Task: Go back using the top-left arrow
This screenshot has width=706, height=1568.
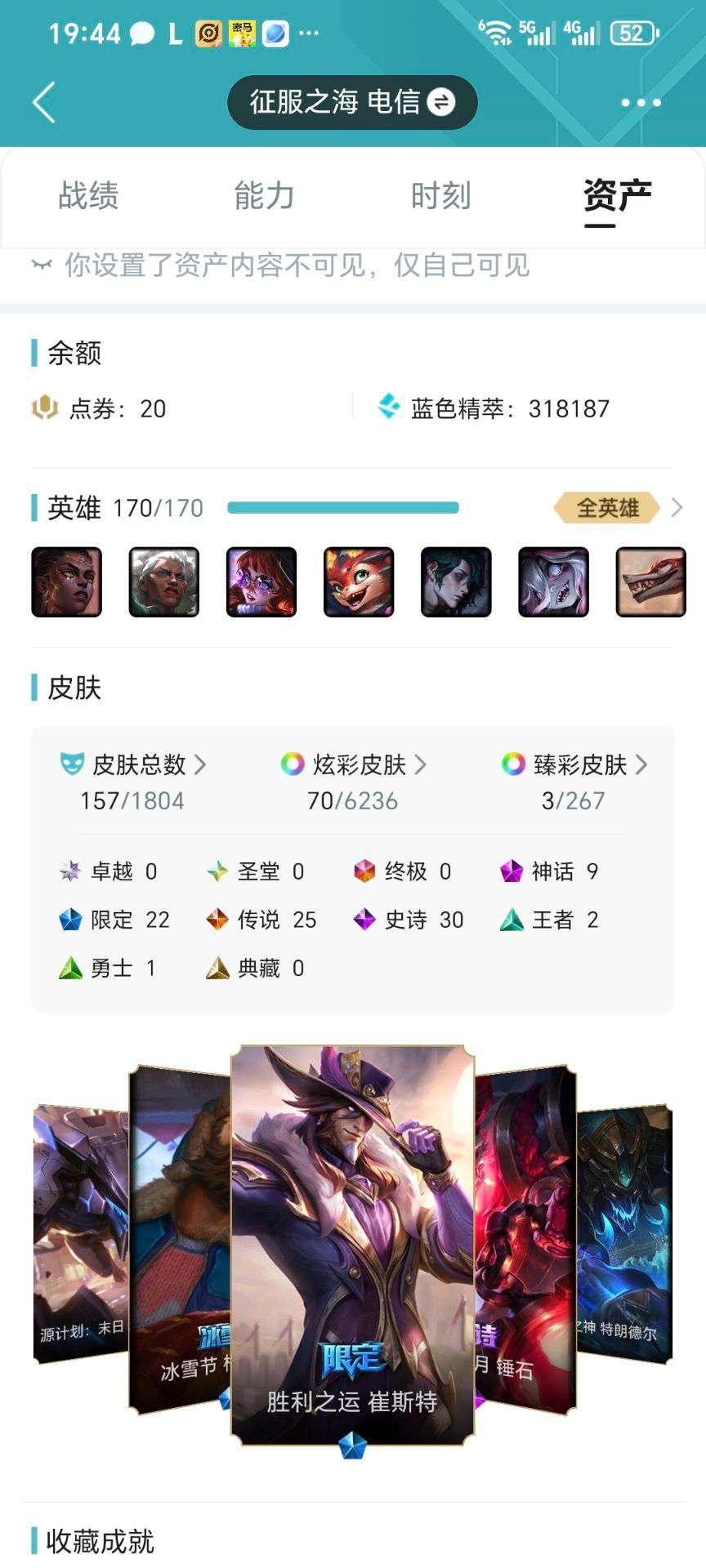Action: coord(44,102)
